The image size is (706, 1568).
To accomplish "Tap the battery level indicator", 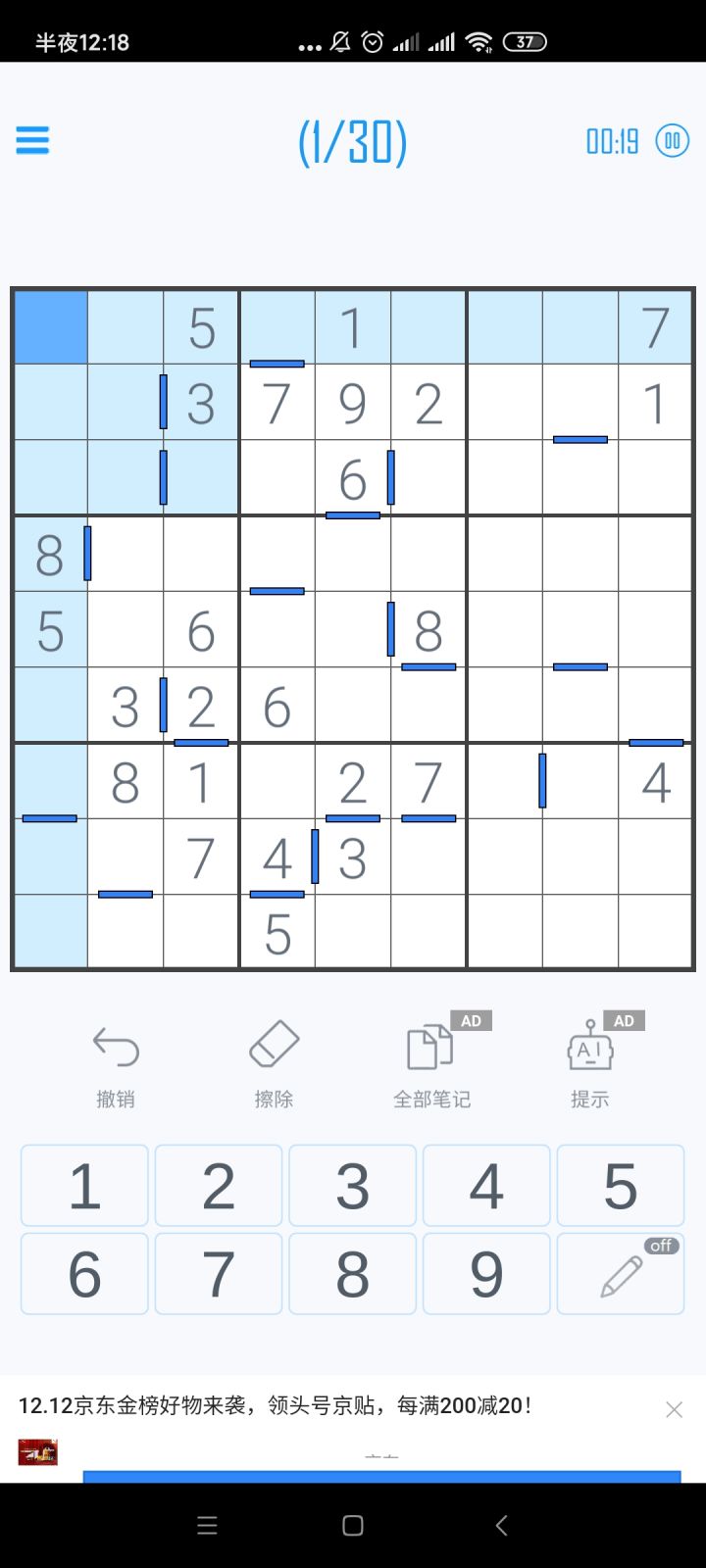I will coord(526,41).
